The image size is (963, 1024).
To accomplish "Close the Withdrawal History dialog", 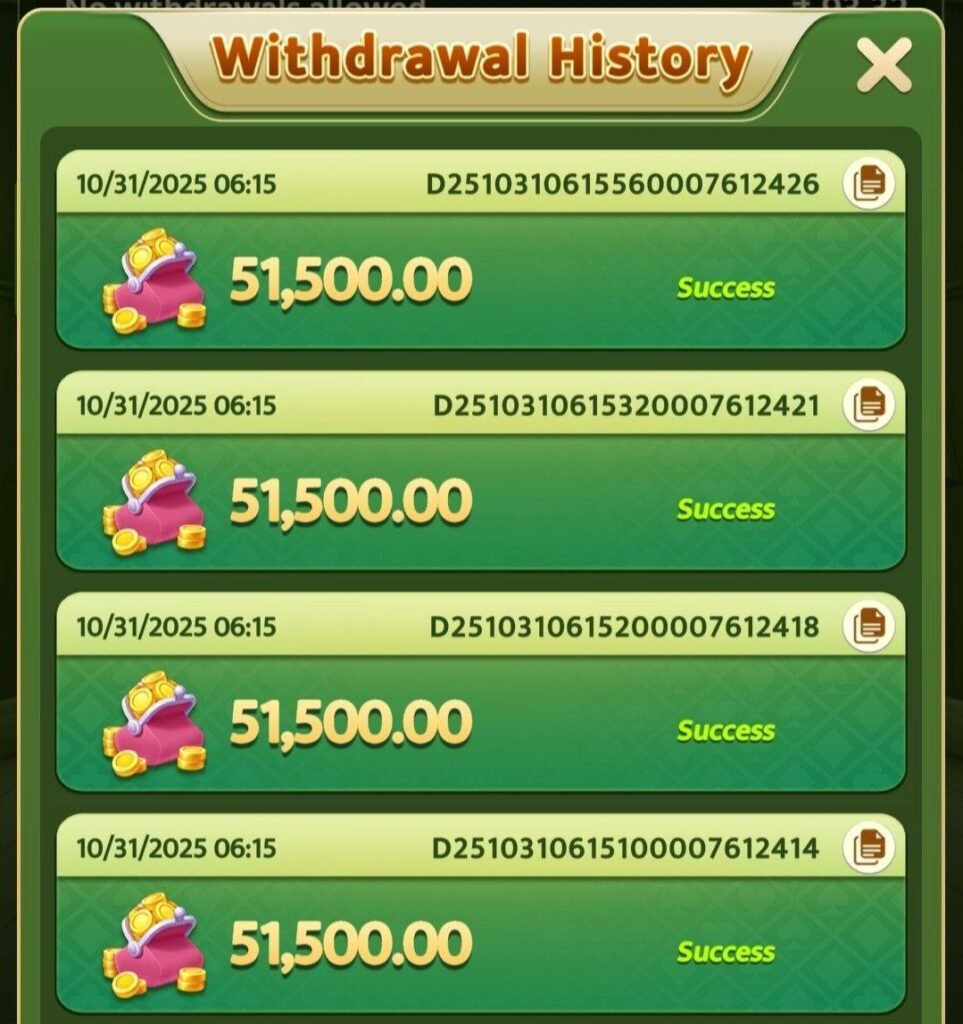I will point(884,66).
